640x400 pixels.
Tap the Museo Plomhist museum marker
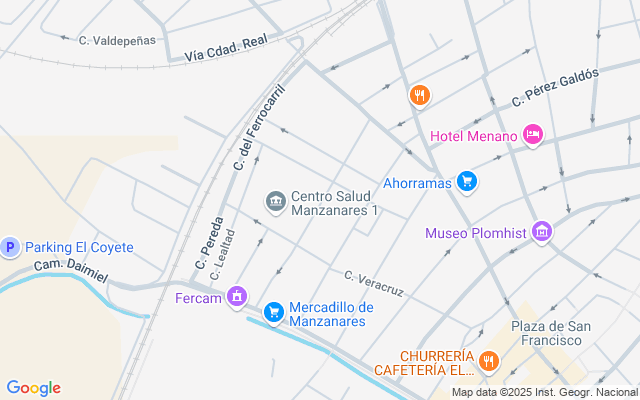542,233
